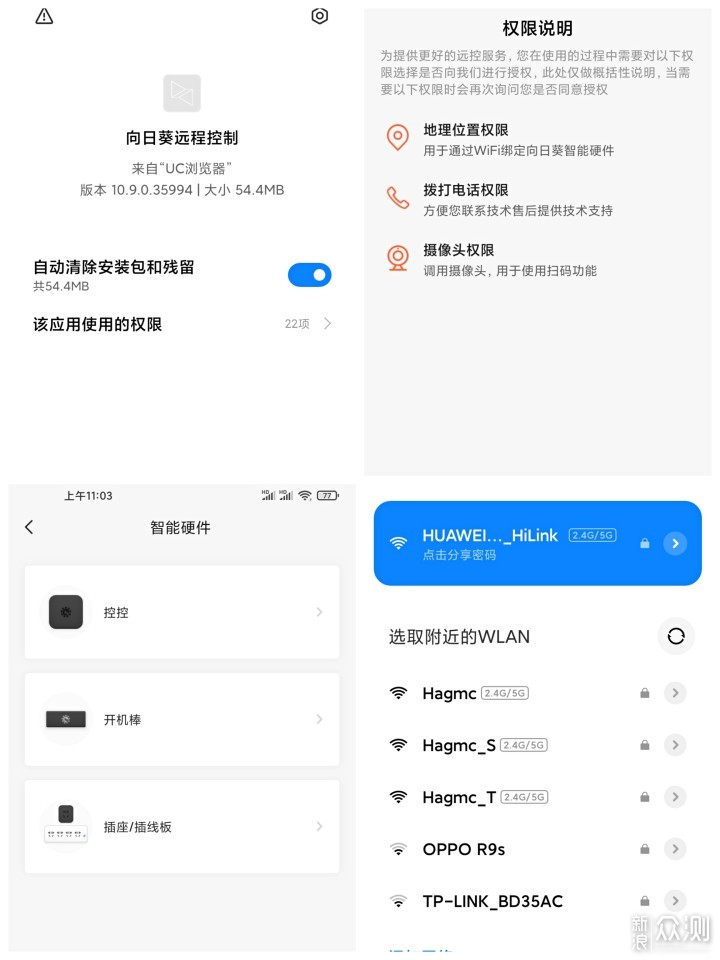Screen dimensions: 720x960
Task: Disable 自动清除安装包和残留 switch
Action: pyautogui.click(x=309, y=274)
